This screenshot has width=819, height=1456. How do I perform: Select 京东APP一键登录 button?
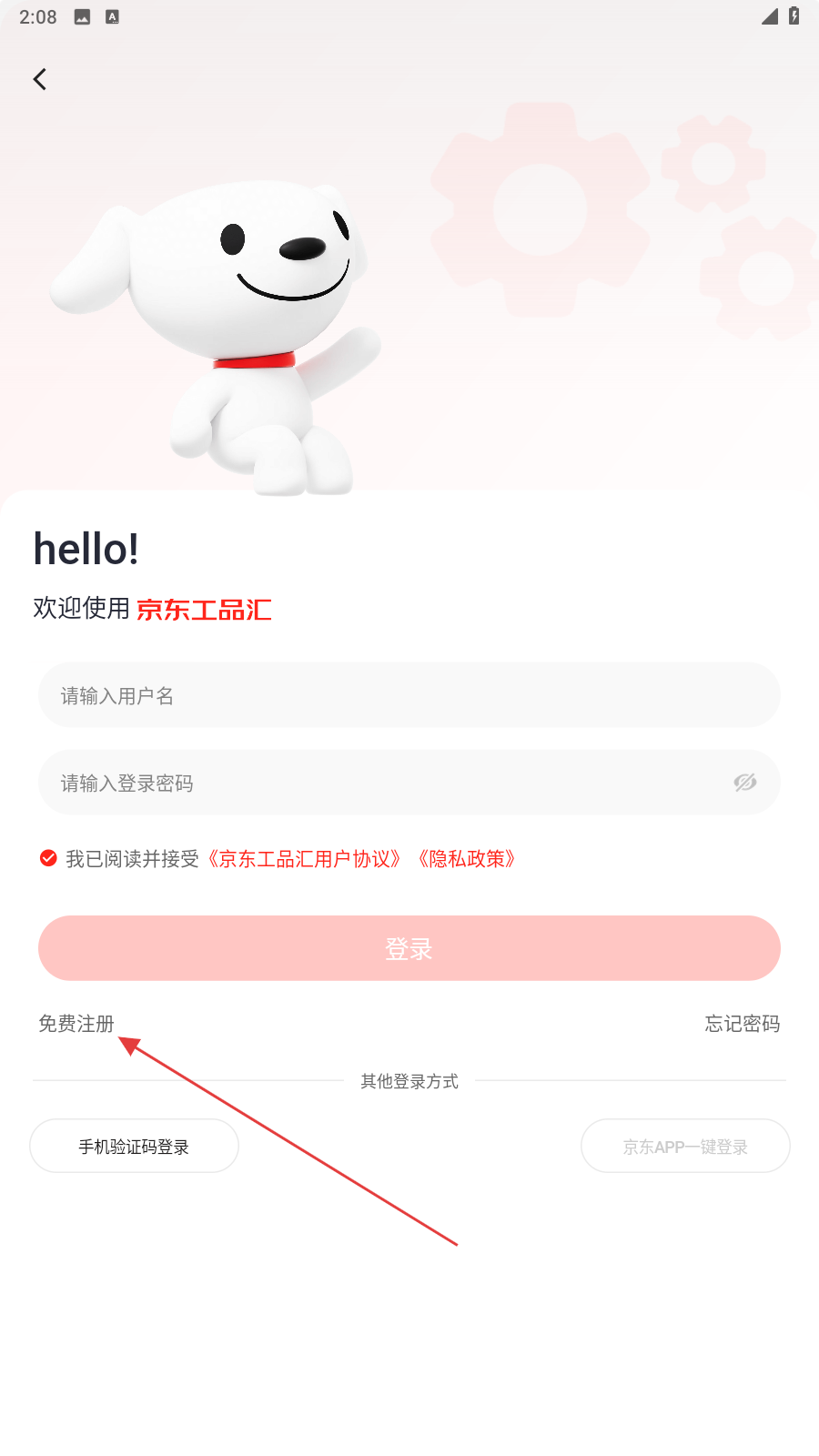(x=684, y=1147)
